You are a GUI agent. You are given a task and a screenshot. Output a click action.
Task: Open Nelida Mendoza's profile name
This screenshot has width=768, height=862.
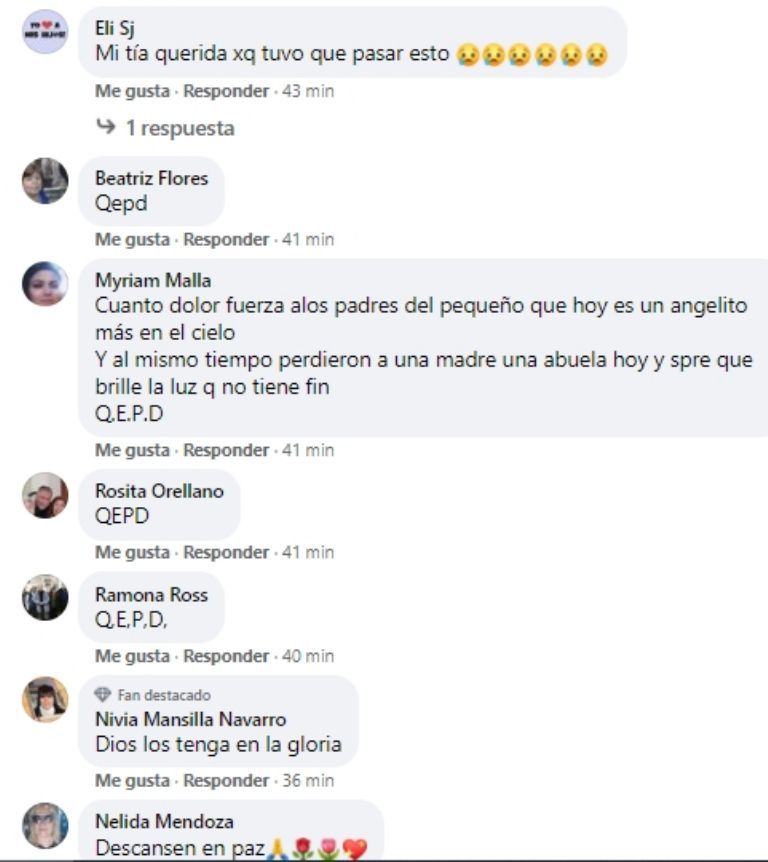164,822
